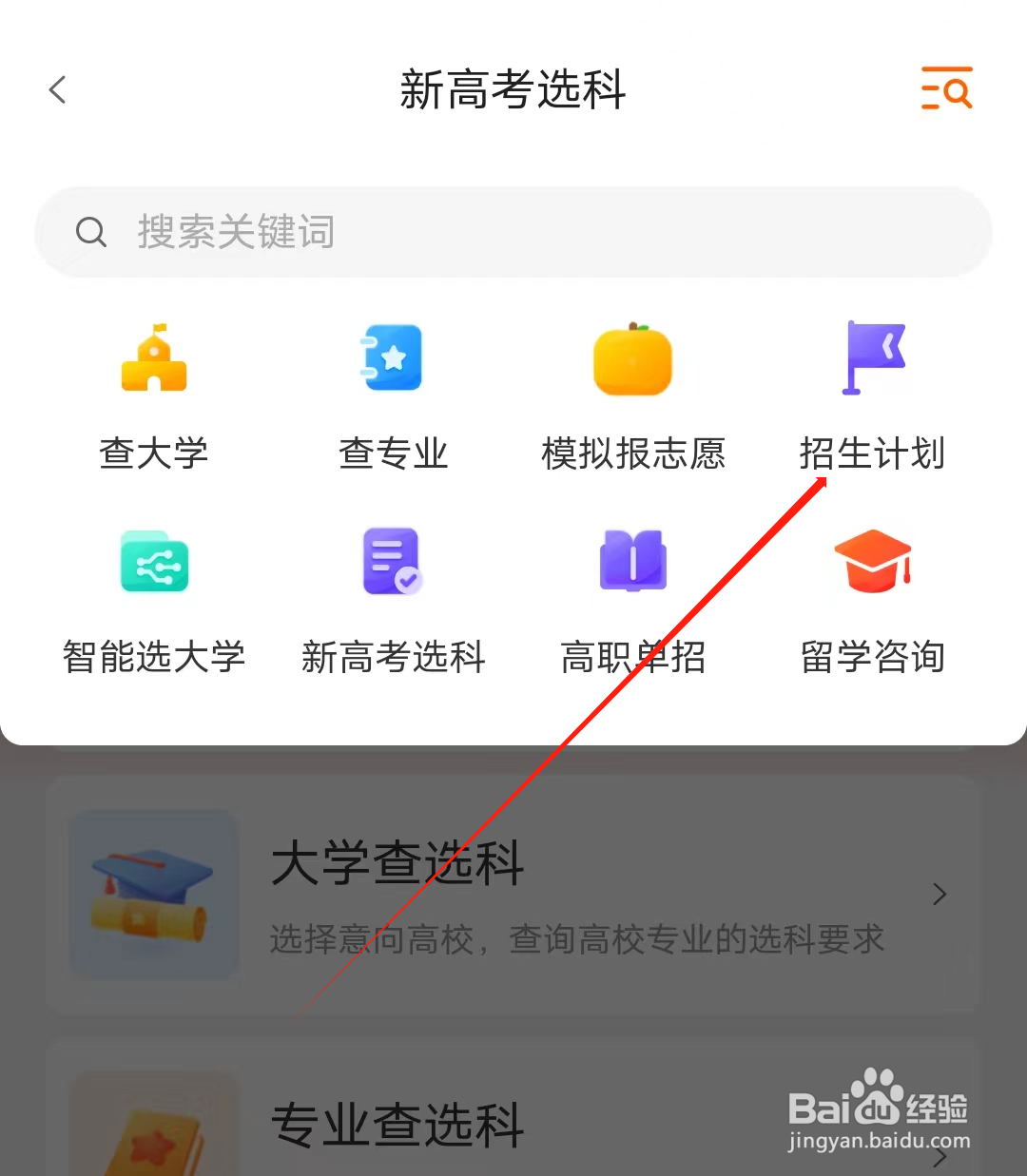Click the 搜索关键词 search input field
The height and width of the screenshot is (1176, 1027).
point(380,231)
